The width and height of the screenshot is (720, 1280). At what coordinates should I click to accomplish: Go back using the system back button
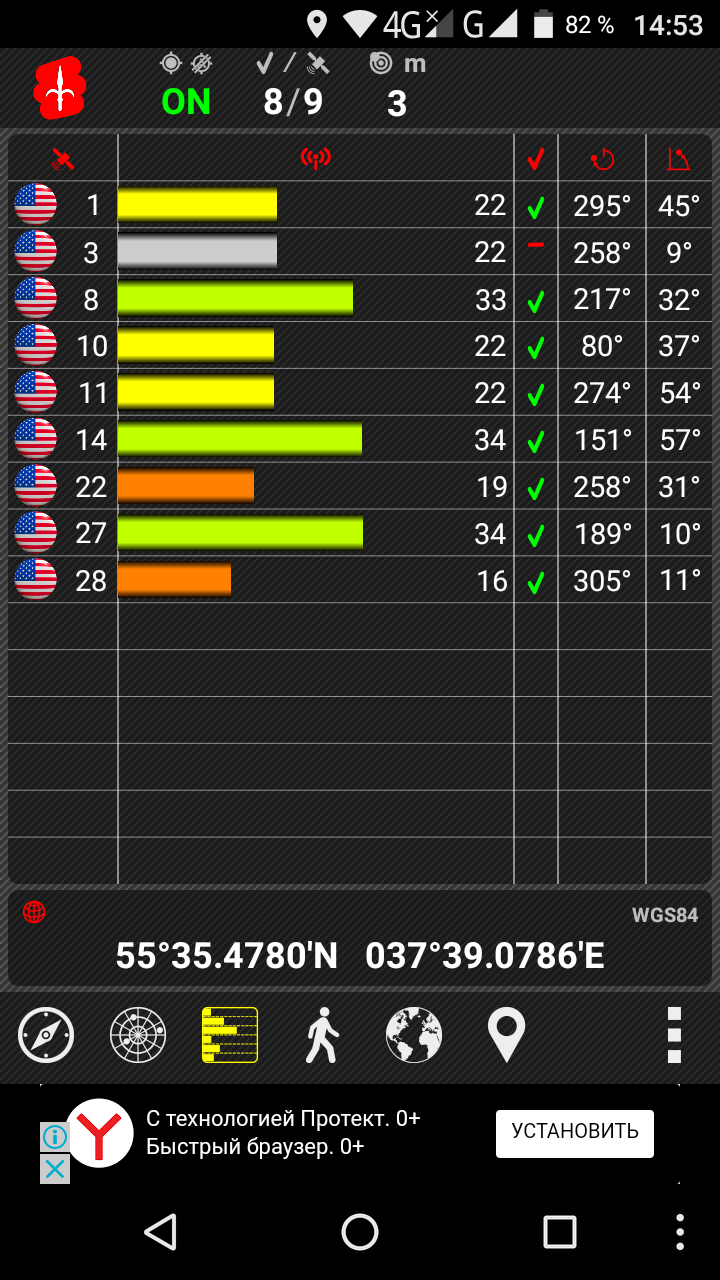(x=160, y=1232)
